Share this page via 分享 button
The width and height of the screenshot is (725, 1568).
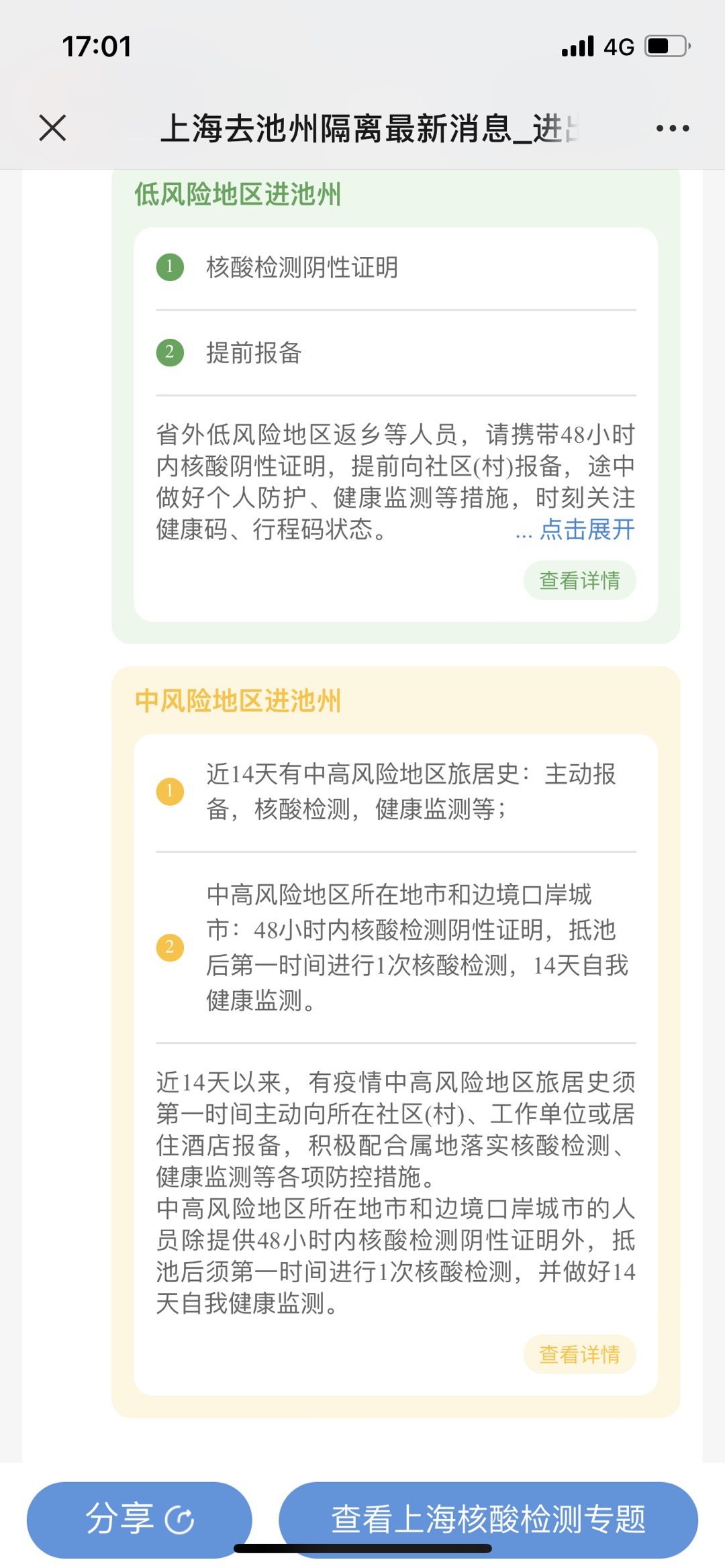click(139, 1518)
